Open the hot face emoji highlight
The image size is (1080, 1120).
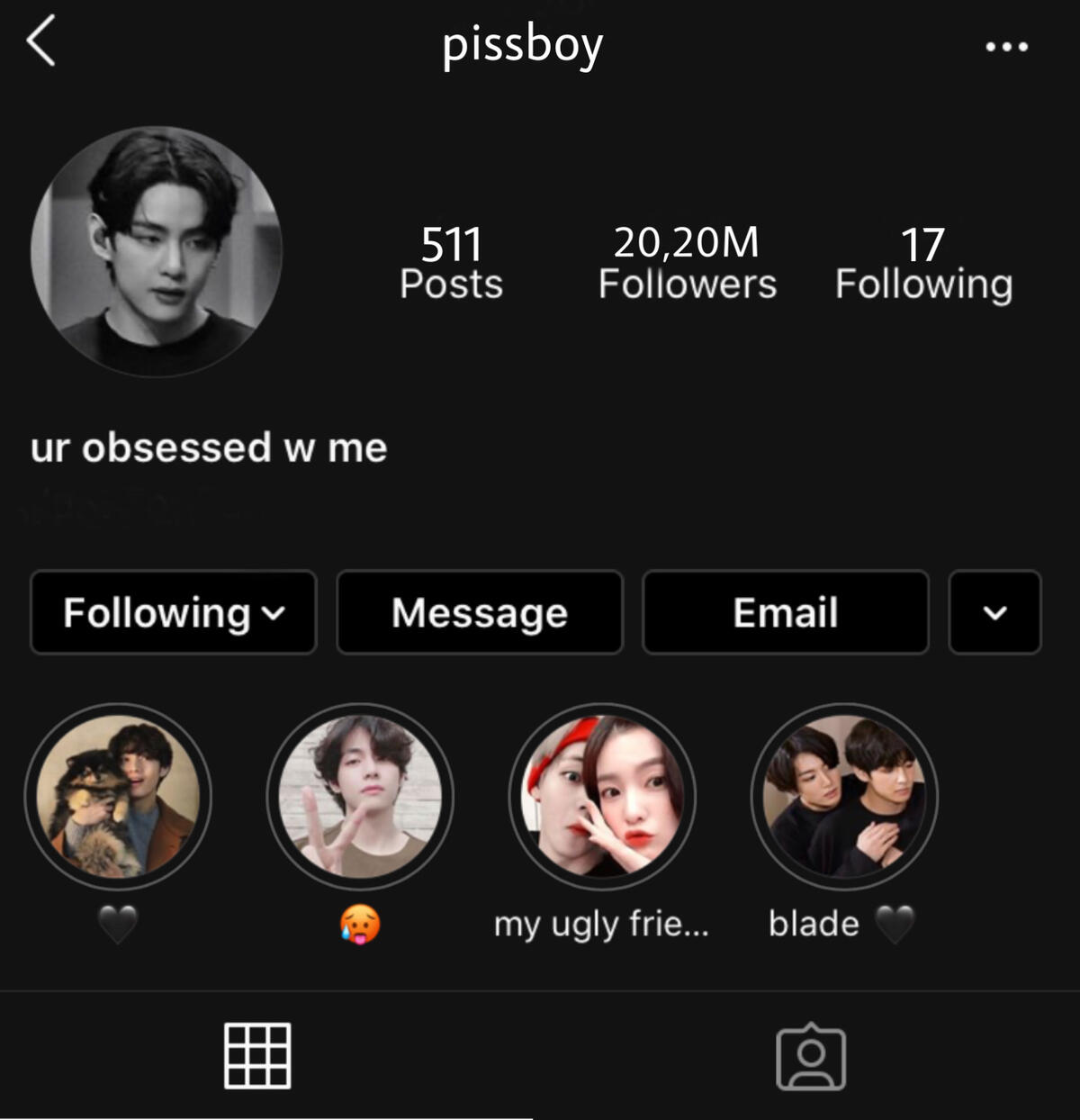click(360, 798)
